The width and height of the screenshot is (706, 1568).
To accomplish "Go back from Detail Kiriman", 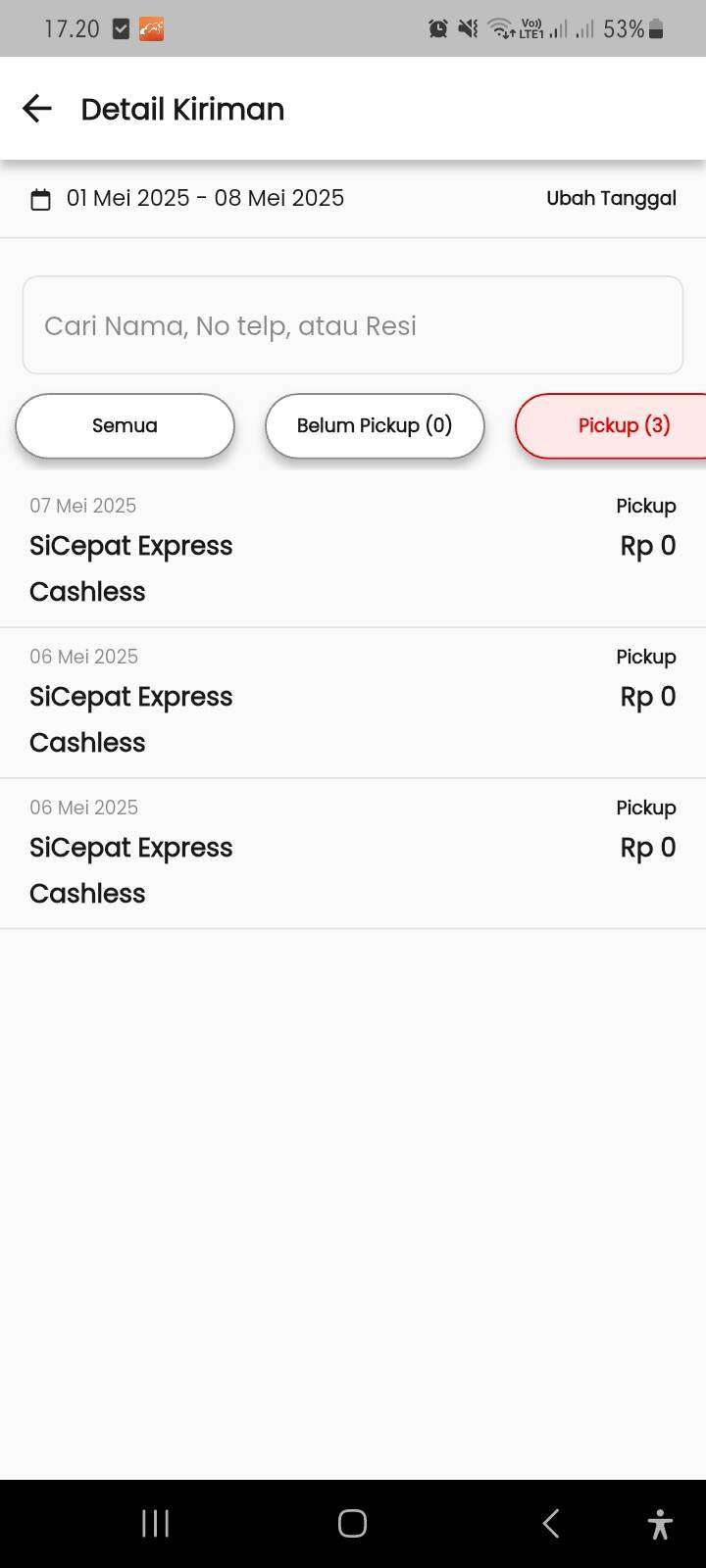I will tap(37, 109).
